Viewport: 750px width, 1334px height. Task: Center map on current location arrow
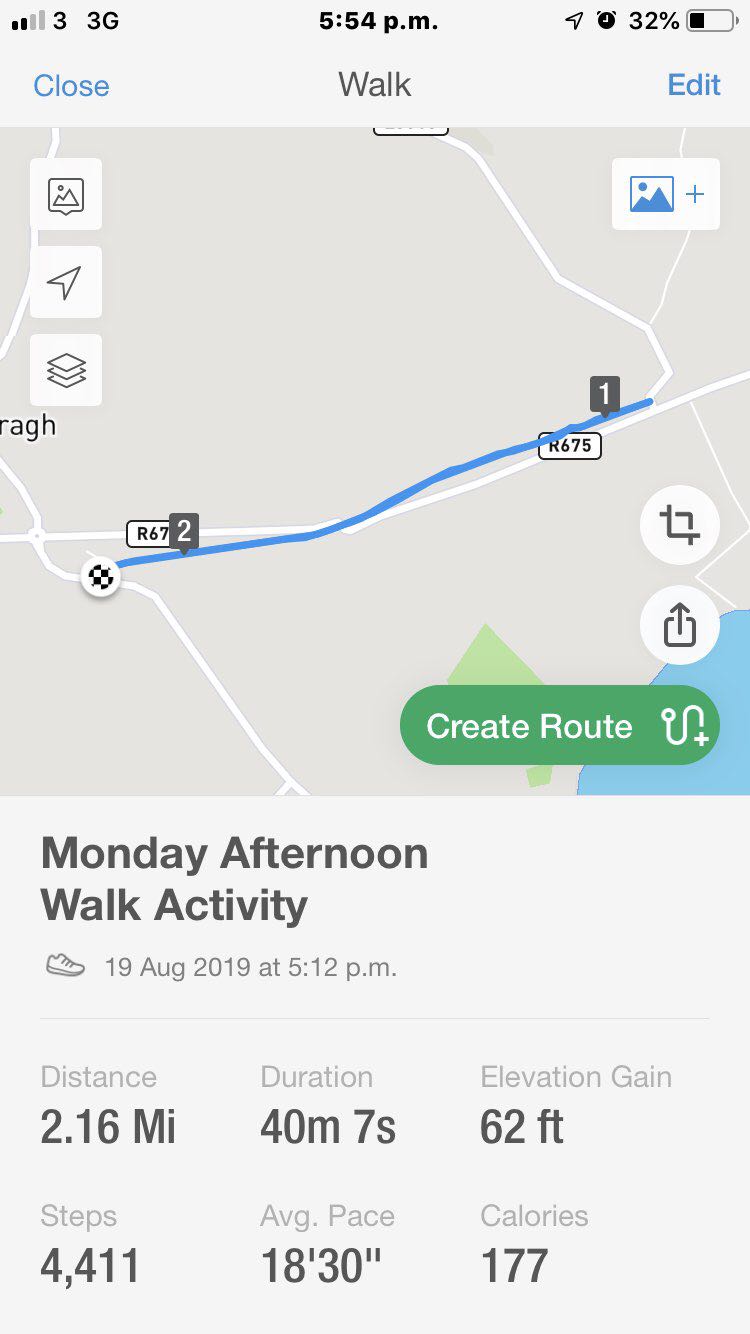pyautogui.click(x=66, y=282)
